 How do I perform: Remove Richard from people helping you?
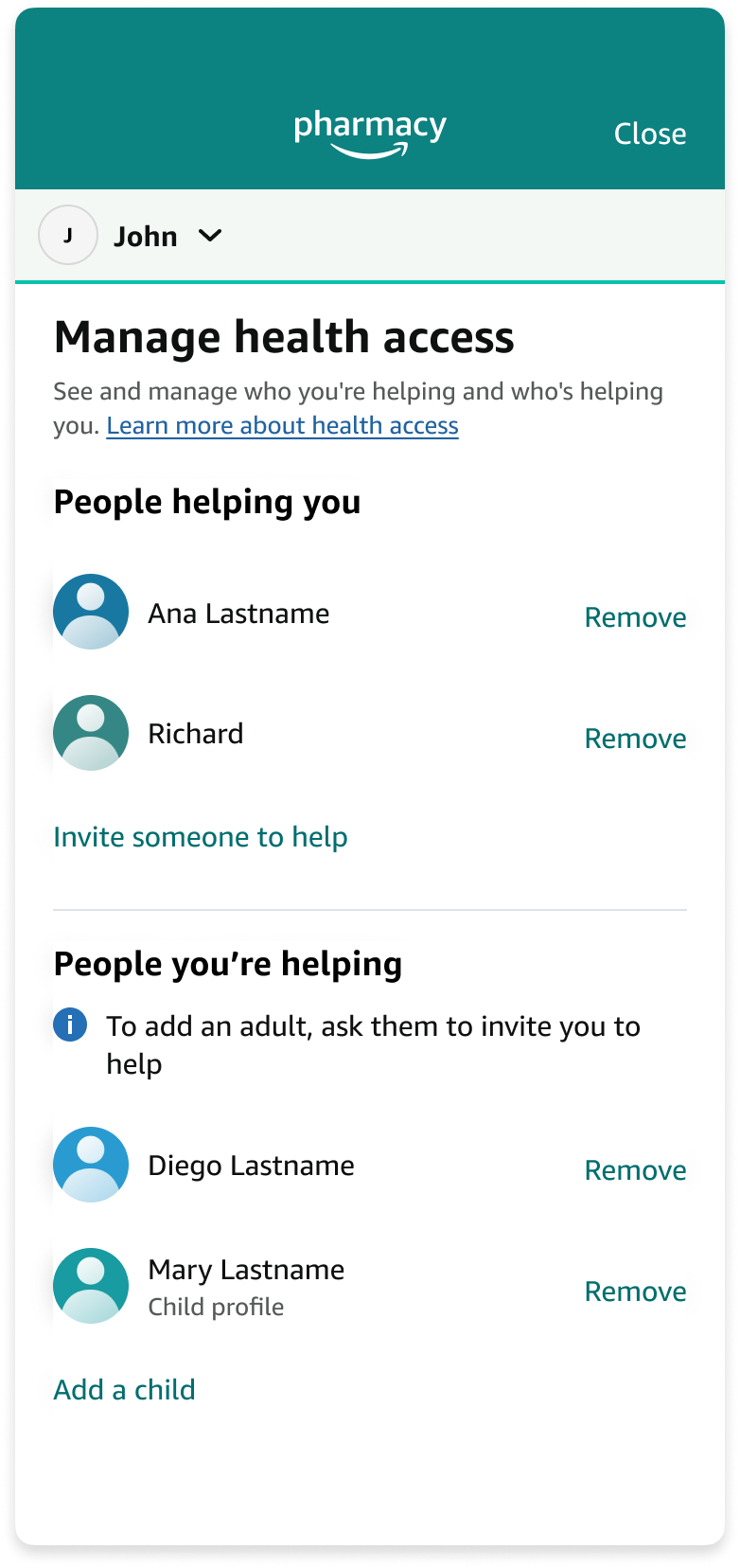click(635, 739)
